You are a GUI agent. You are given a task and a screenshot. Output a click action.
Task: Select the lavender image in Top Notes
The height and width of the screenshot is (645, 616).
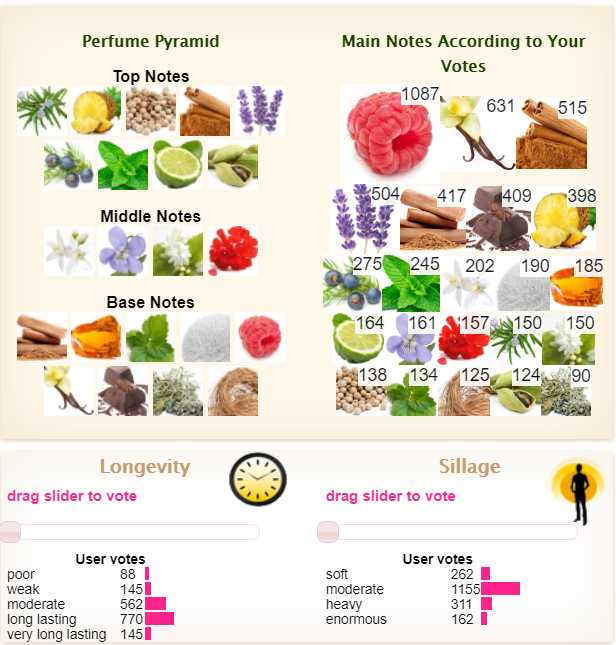point(260,110)
